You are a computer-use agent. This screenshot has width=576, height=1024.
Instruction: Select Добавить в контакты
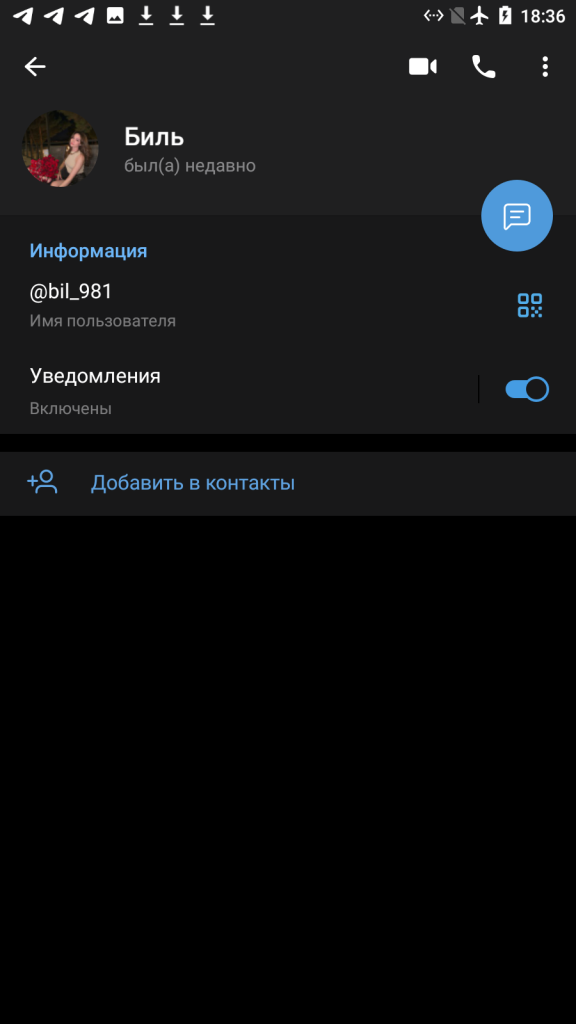point(288,483)
